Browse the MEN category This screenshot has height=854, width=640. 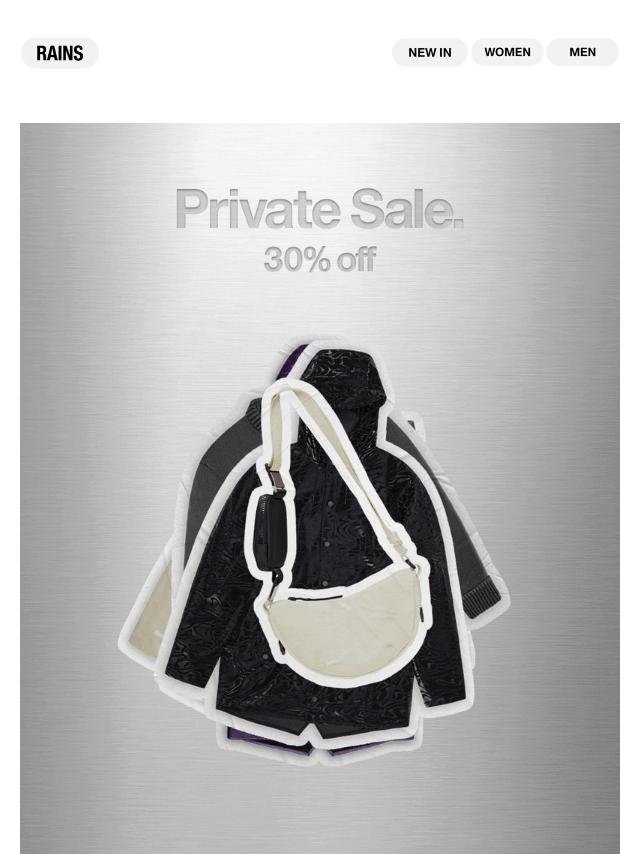(582, 52)
